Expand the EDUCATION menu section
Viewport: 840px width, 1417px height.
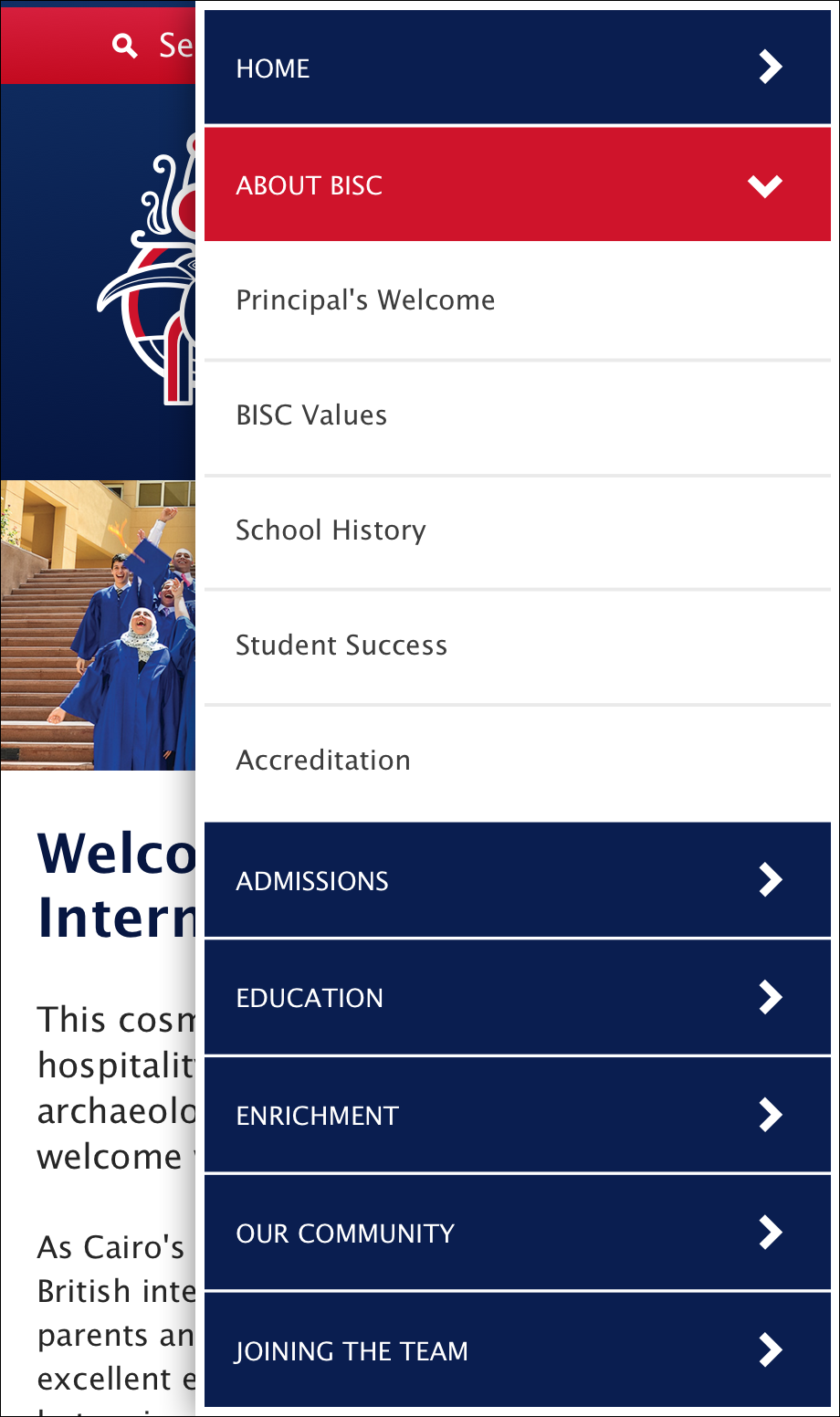point(771,997)
